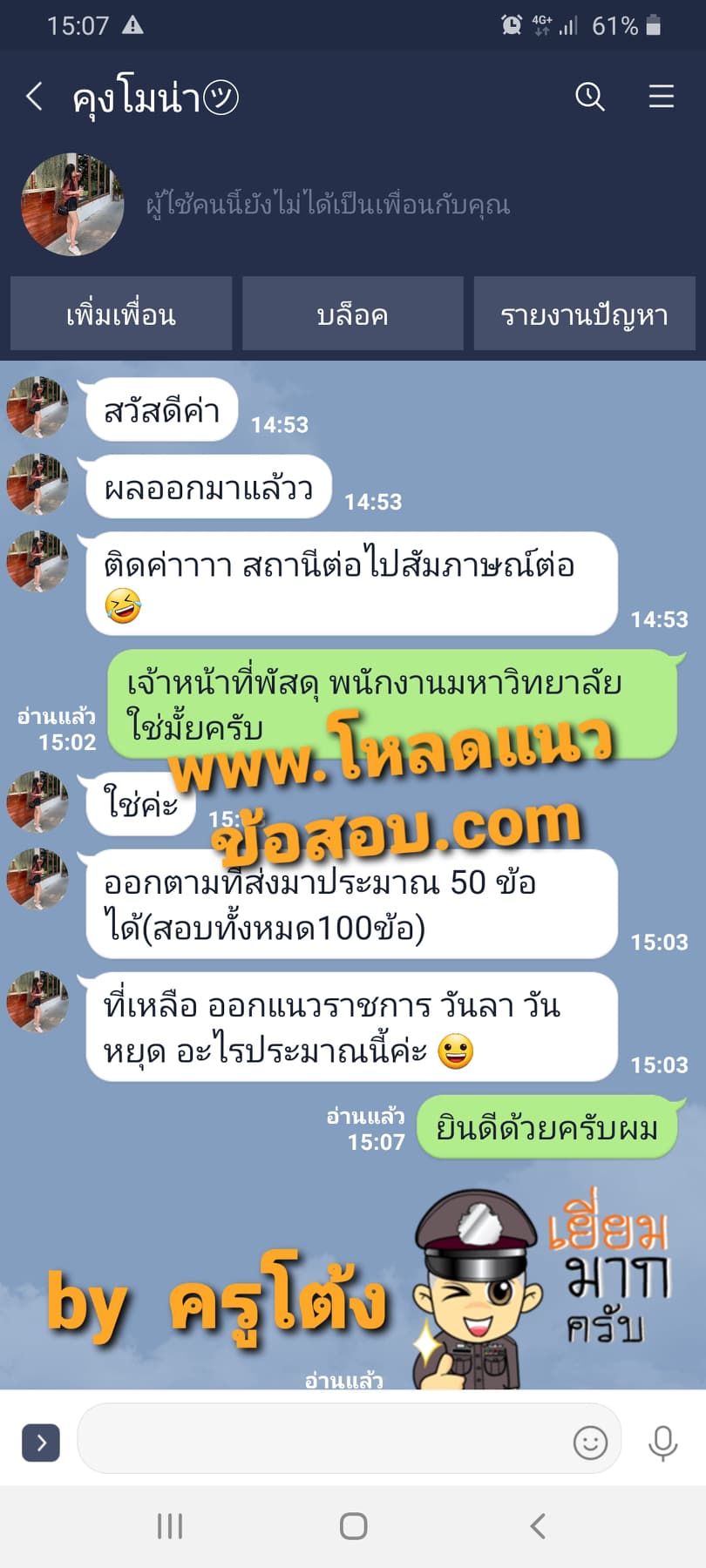Search within this chat
This screenshot has height=1568, width=706.
pos(590,96)
